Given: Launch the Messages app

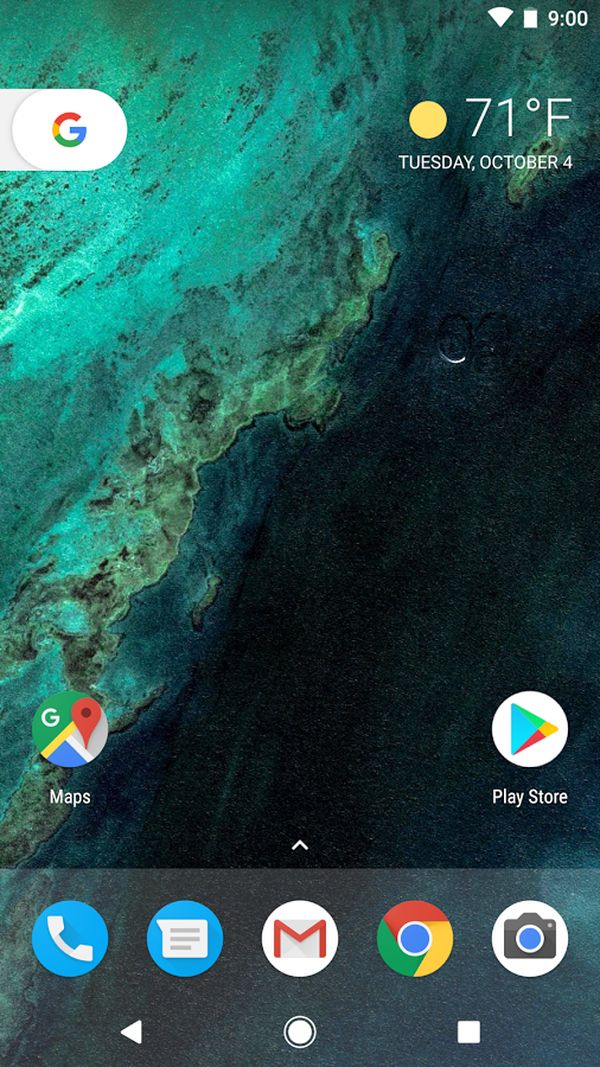Looking at the screenshot, I should [185, 938].
